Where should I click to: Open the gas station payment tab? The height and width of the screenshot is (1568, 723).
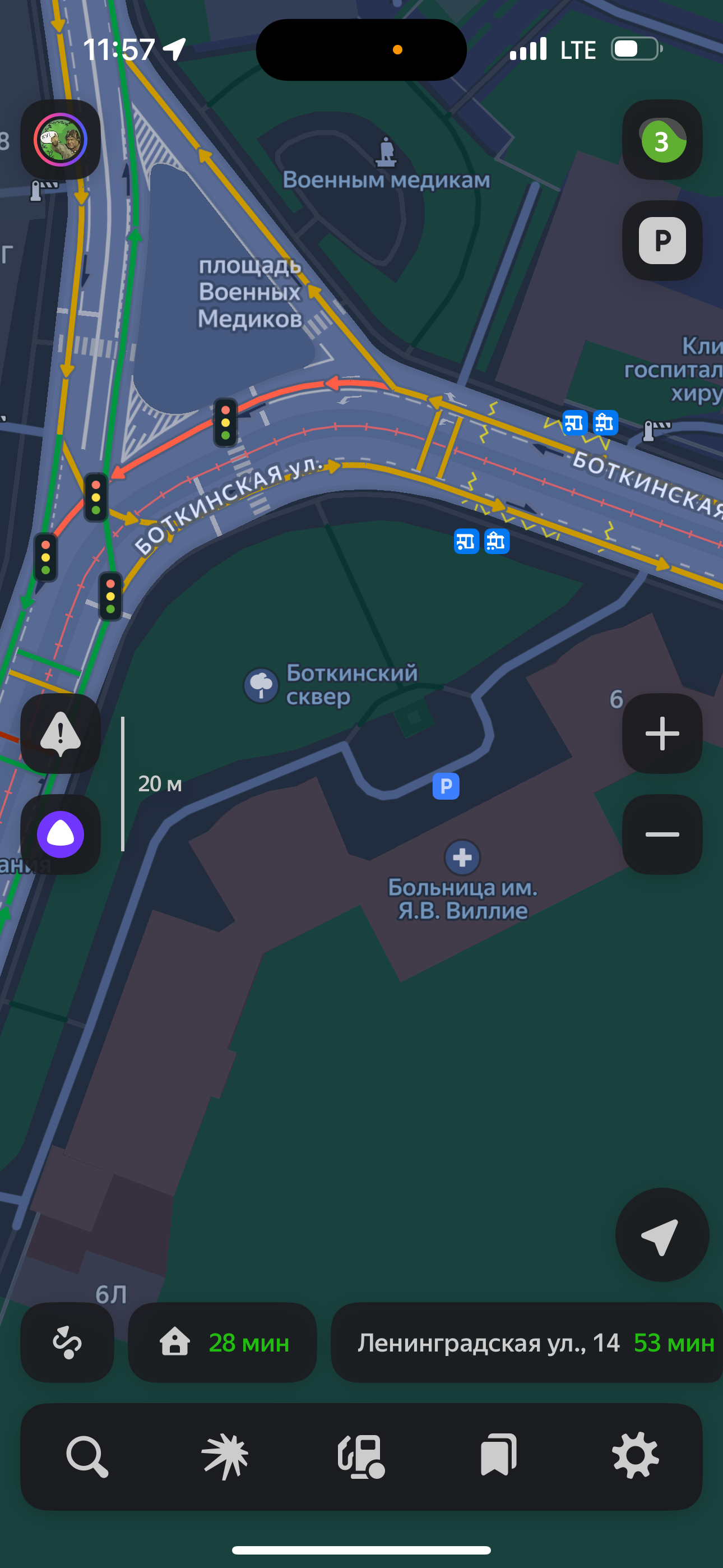click(x=361, y=1456)
